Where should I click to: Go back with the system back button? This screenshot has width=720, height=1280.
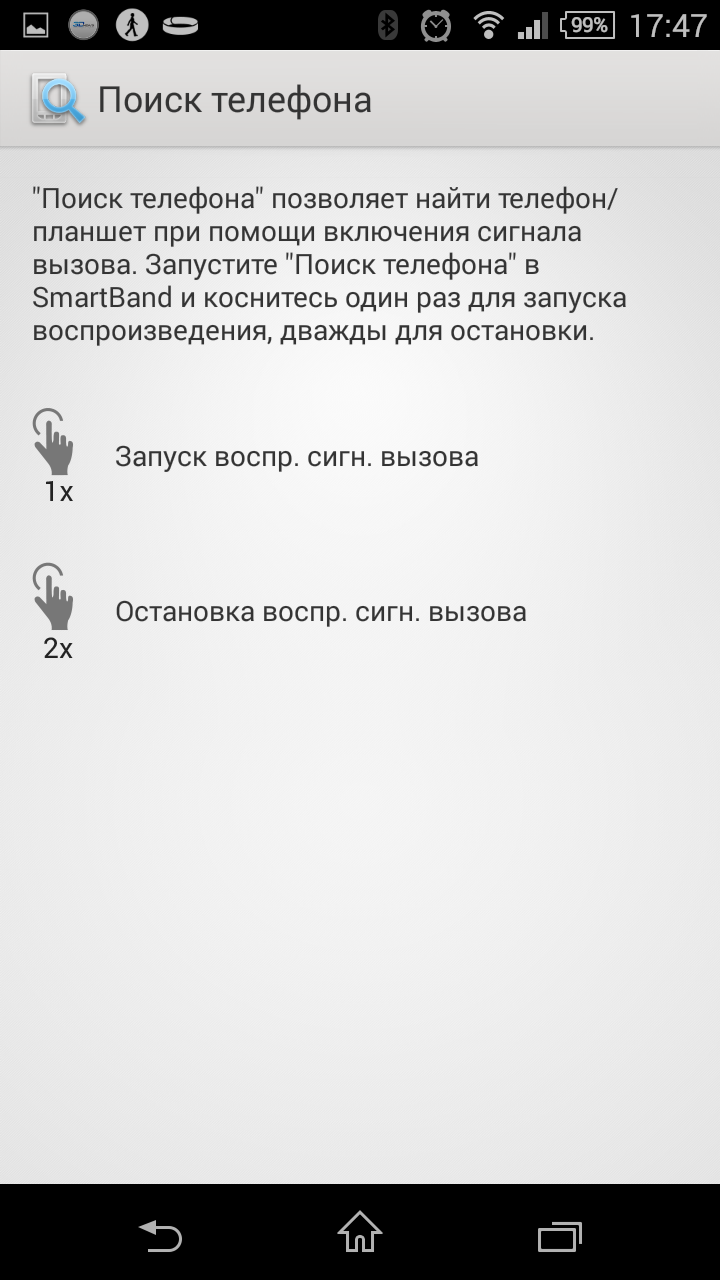(160, 1236)
